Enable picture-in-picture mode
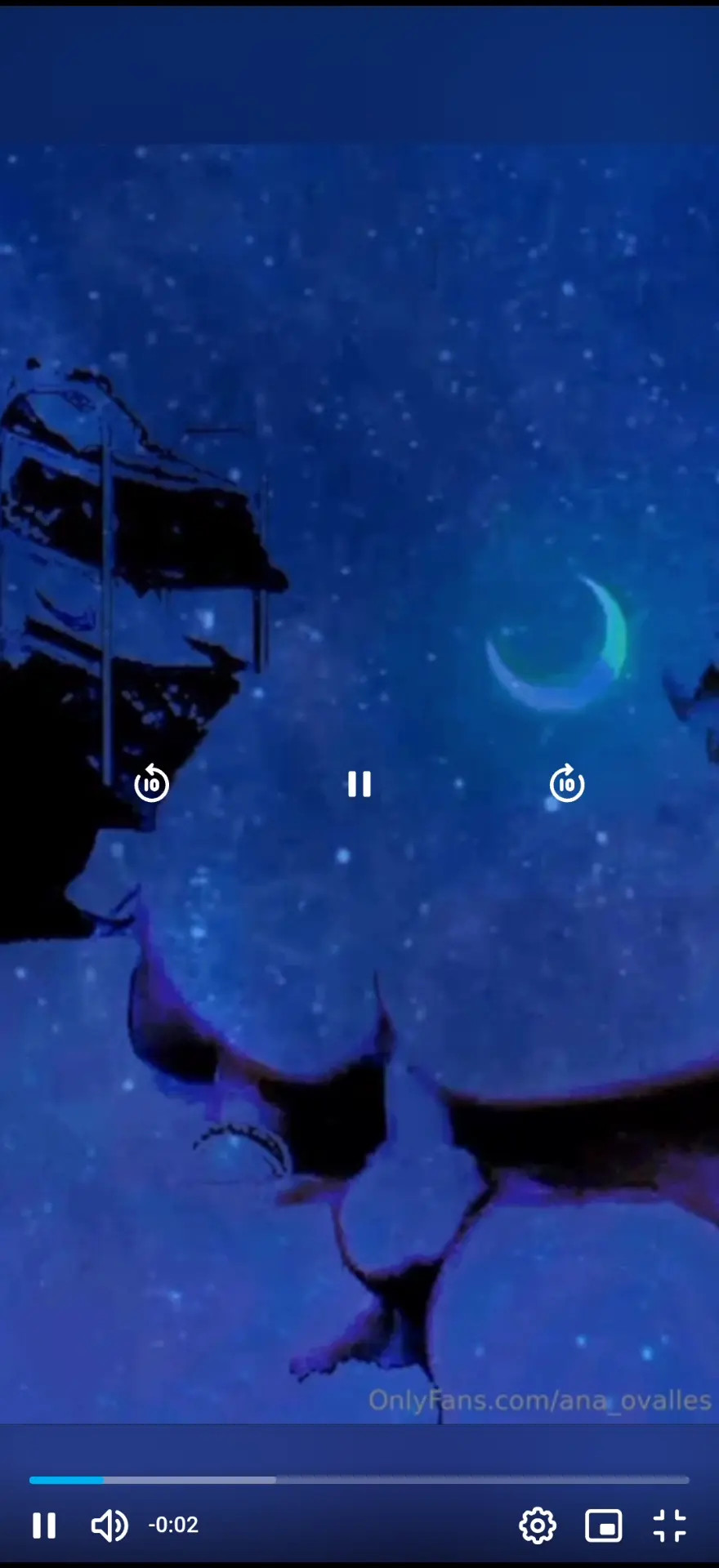Viewport: 719px width, 1568px height. [x=604, y=1525]
